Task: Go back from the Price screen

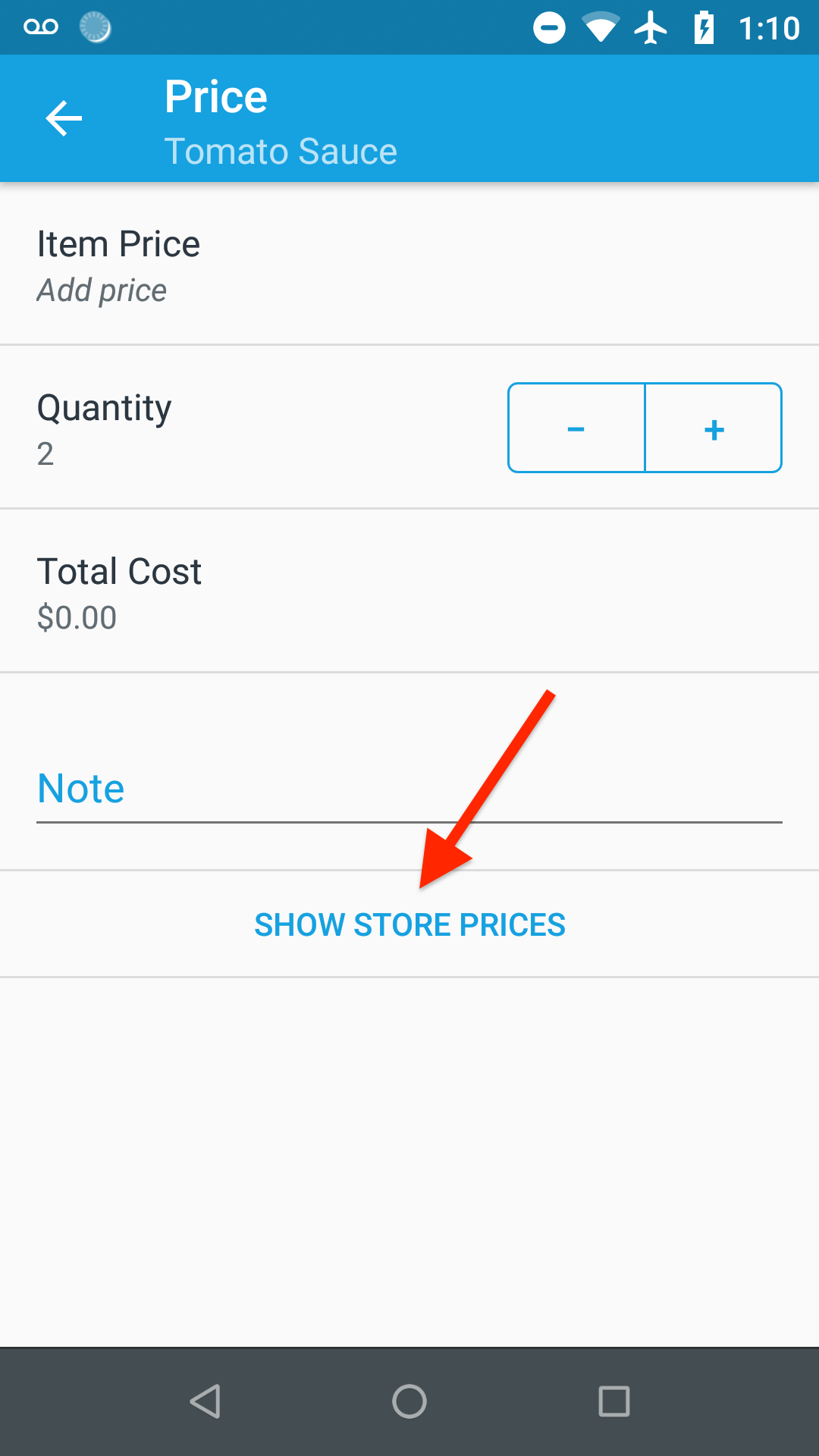Action: click(64, 119)
